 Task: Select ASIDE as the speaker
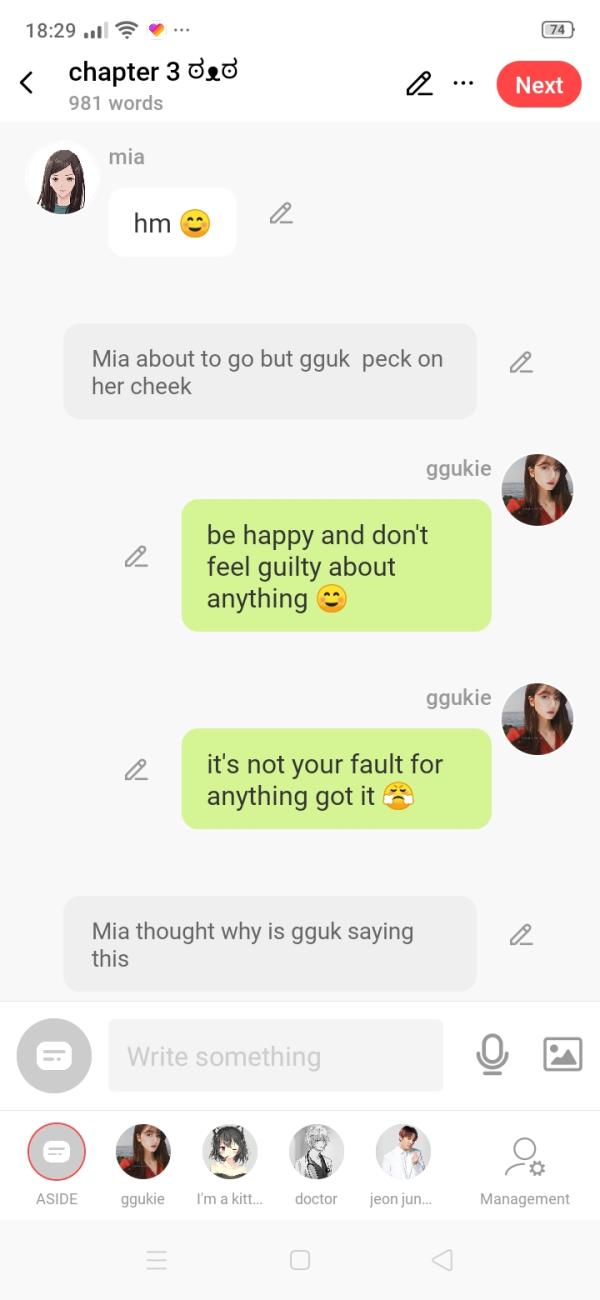point(56,1152)
